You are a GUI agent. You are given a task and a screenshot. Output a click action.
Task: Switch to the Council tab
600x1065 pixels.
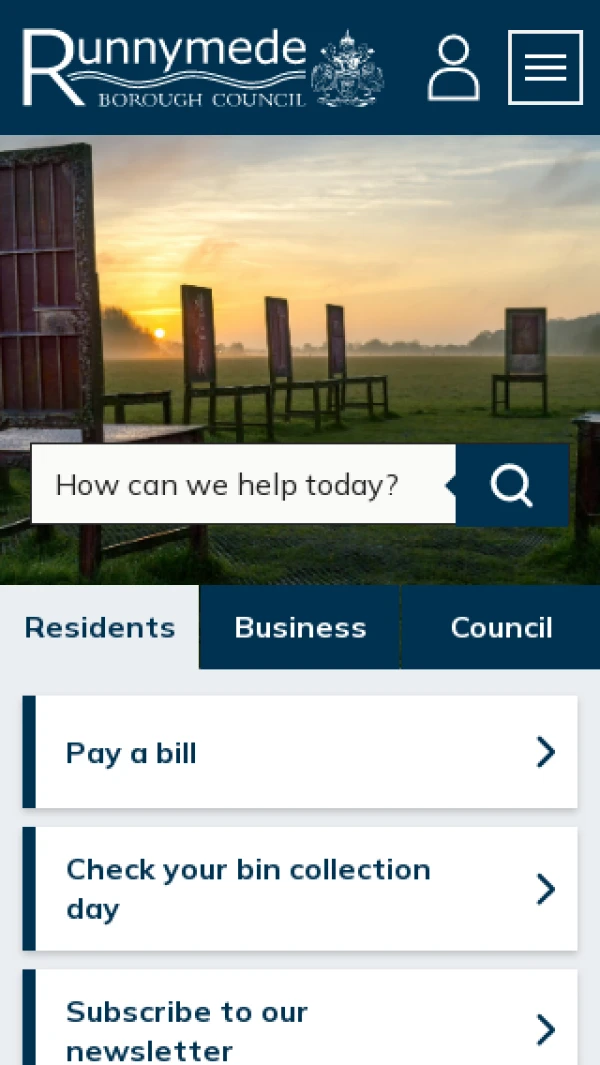501,628
